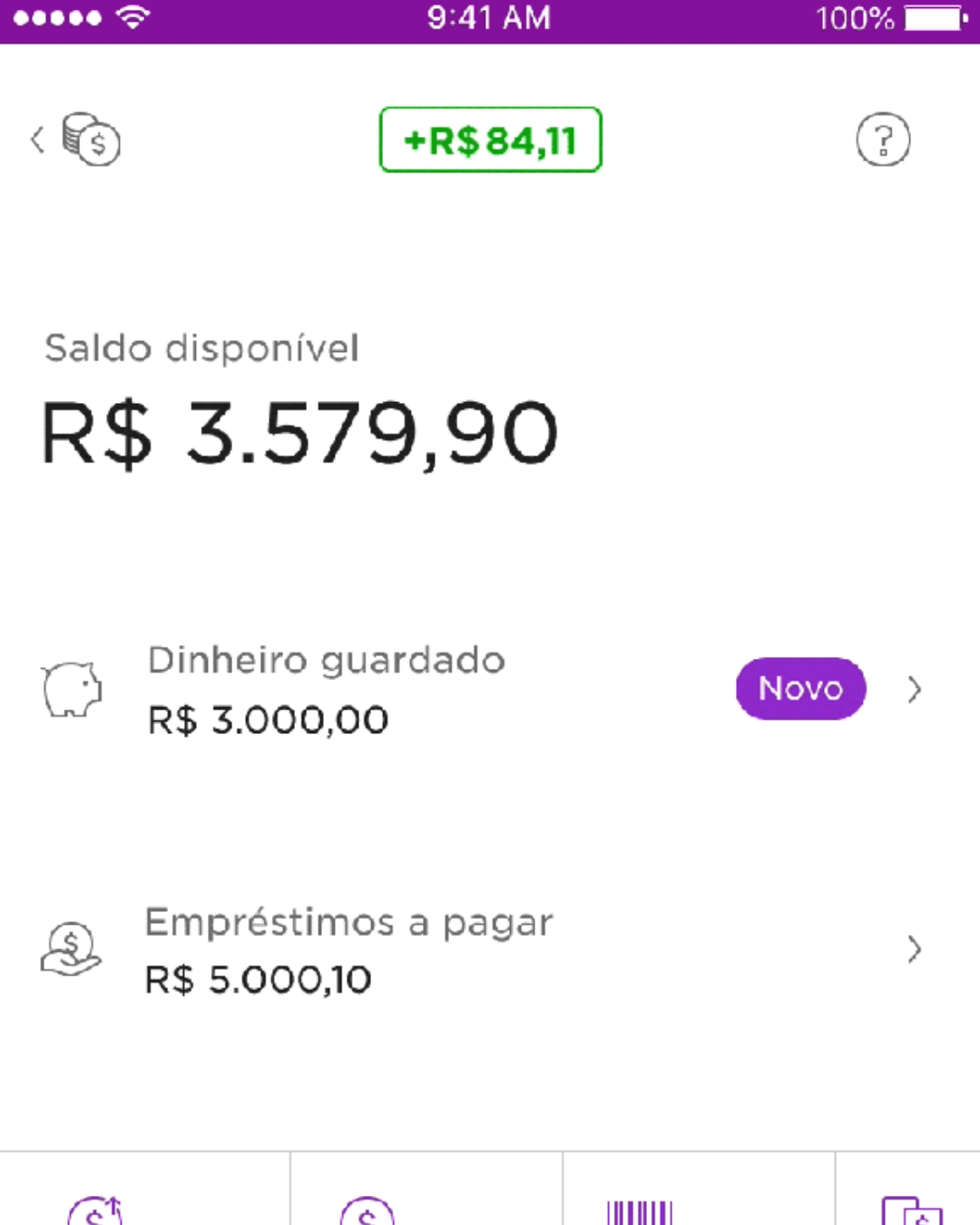Open Empréstimos a pagar details
The width and height of the screenshot is (980, 1225).
tap(348, 922)
